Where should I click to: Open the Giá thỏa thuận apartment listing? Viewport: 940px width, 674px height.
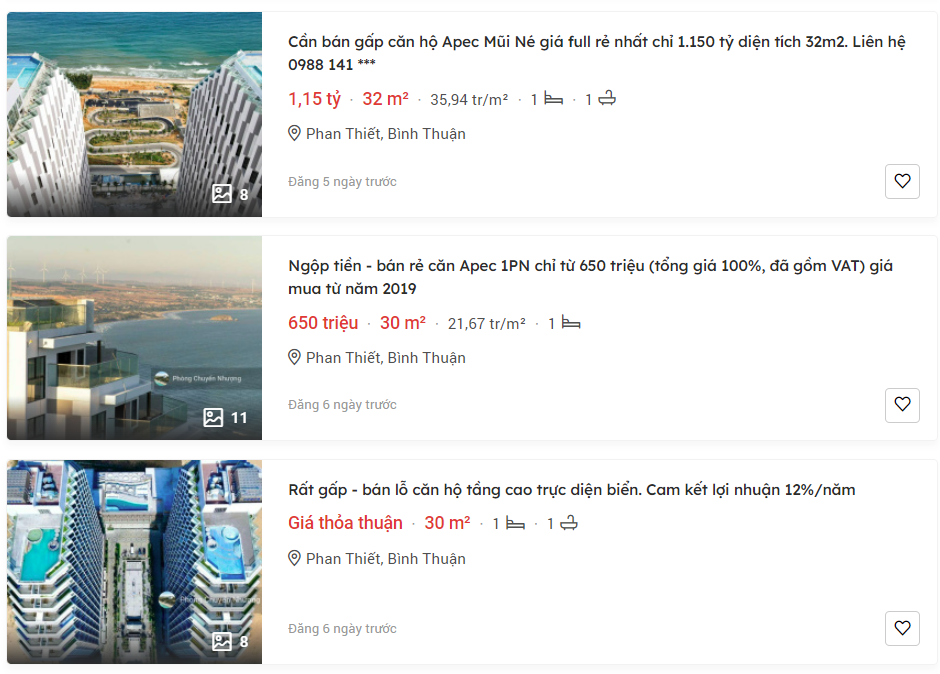571,490
